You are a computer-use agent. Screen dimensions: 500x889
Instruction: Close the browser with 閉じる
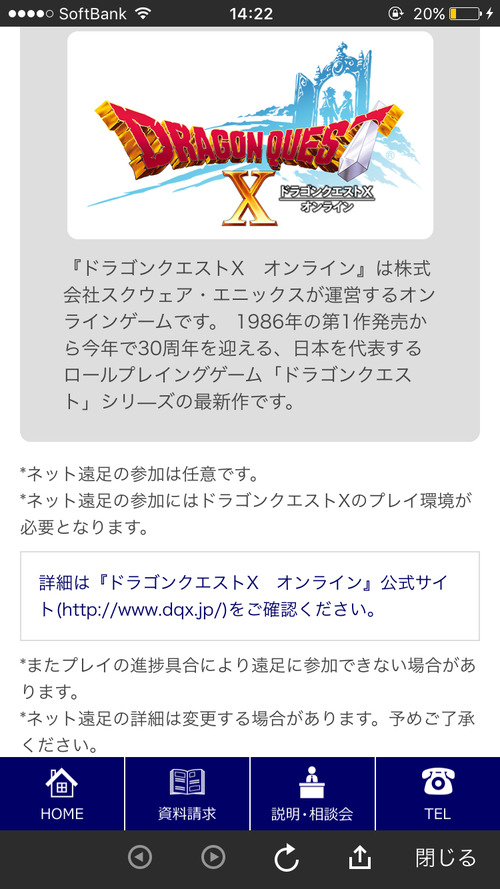(446, 858)
